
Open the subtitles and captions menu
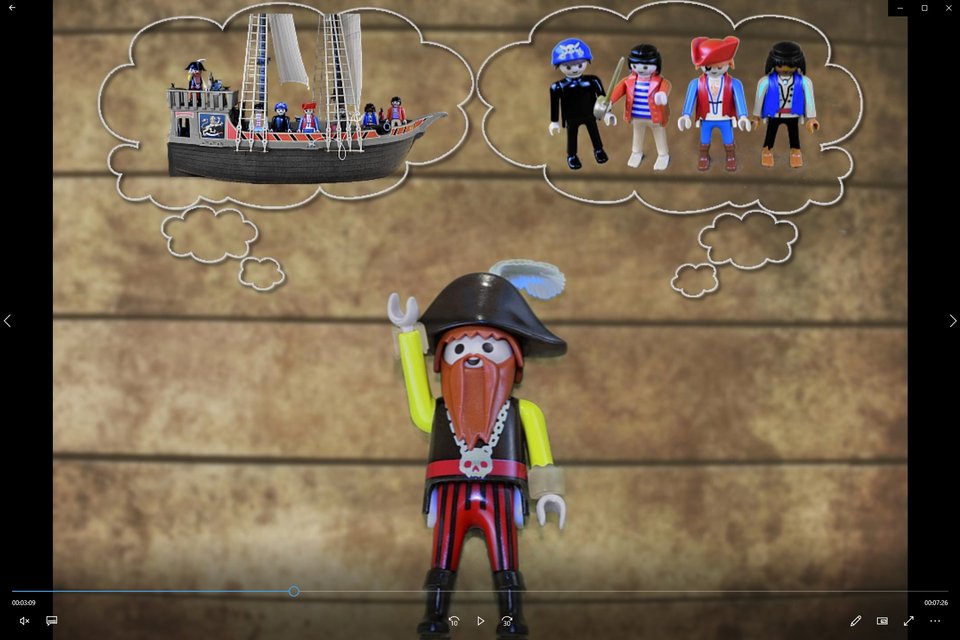tap(52, 621)
